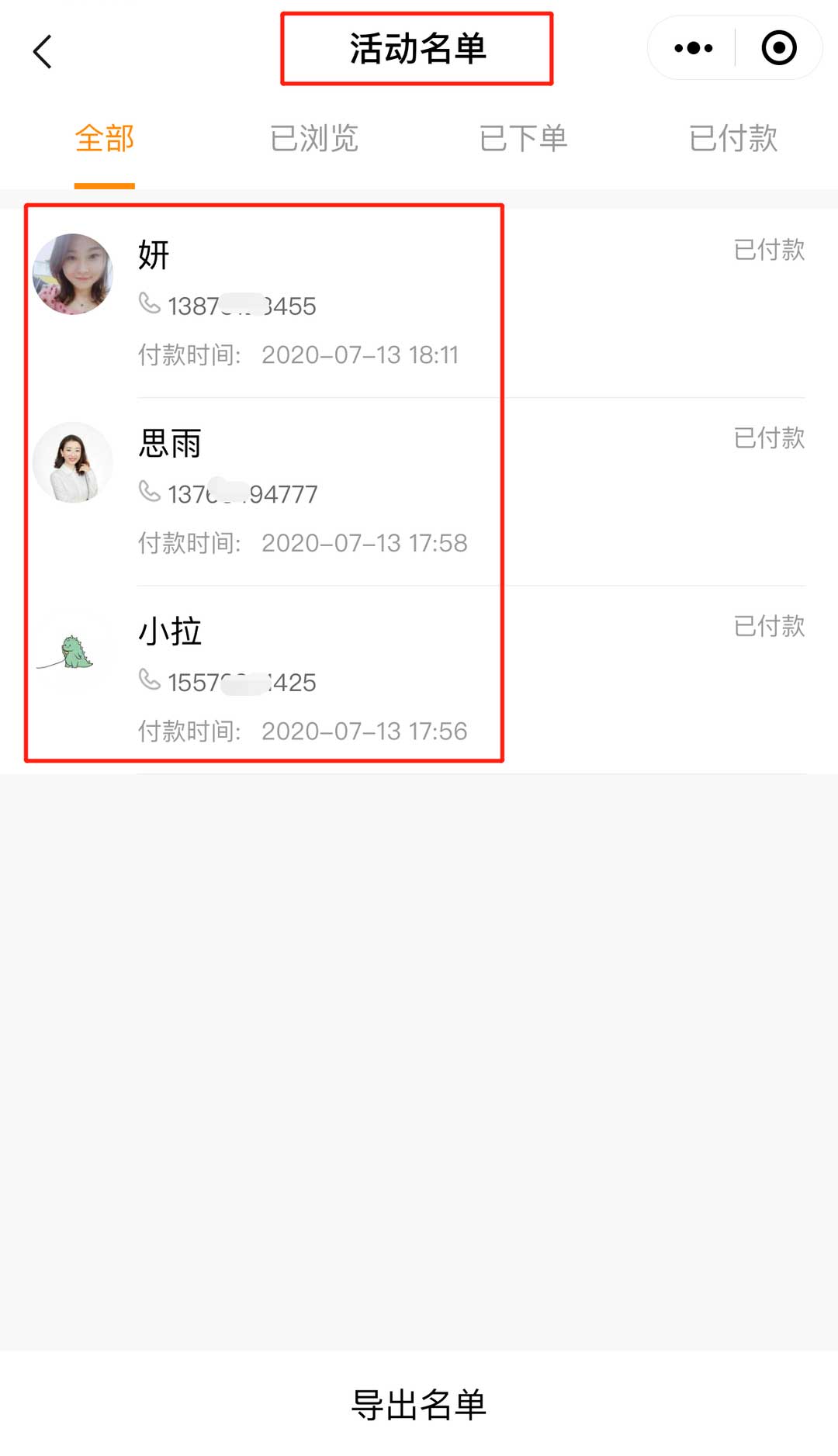Tap 小拉's dinosaur avatar
The image size is (838, 1456).
(x=74, y=650)
